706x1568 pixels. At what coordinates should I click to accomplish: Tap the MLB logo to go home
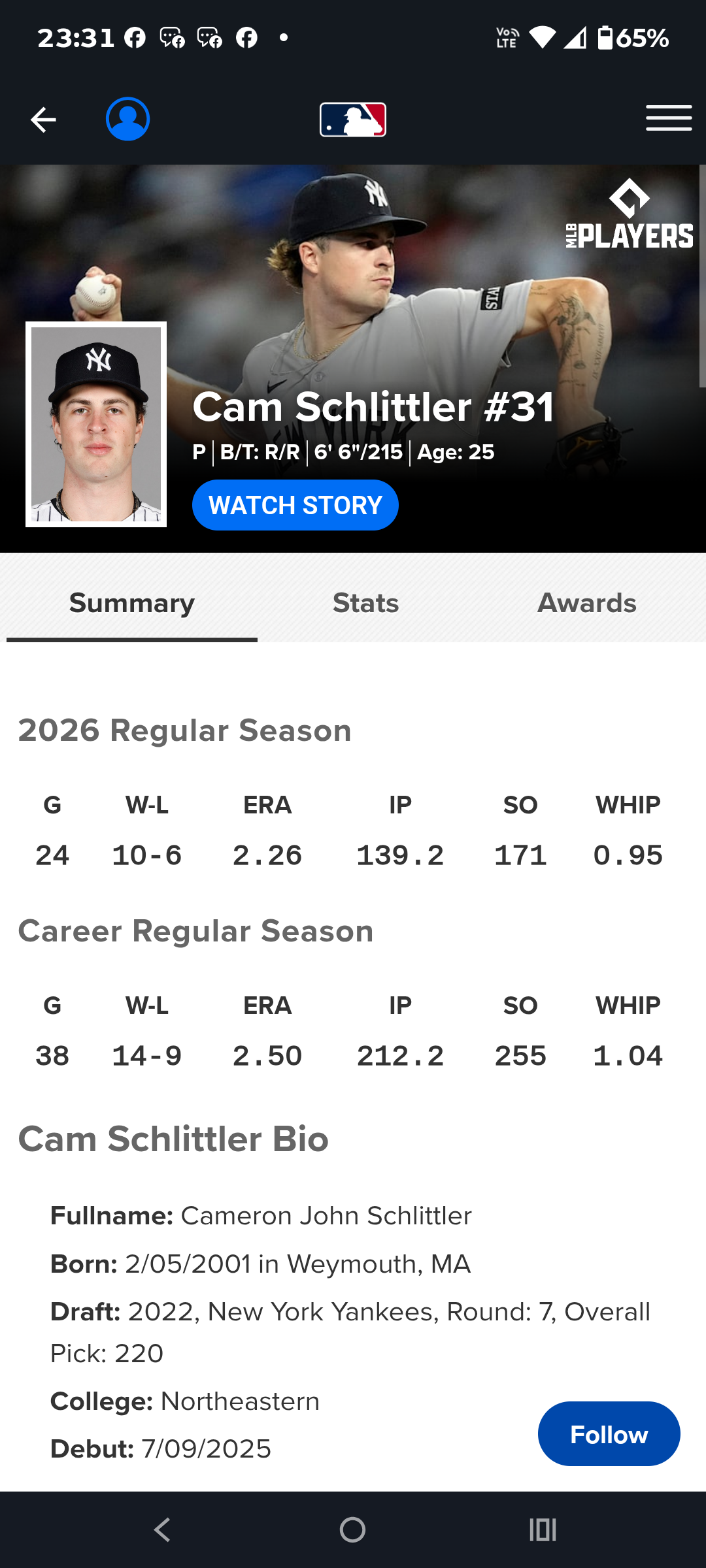pyautogui.click(x=353, y=120)
